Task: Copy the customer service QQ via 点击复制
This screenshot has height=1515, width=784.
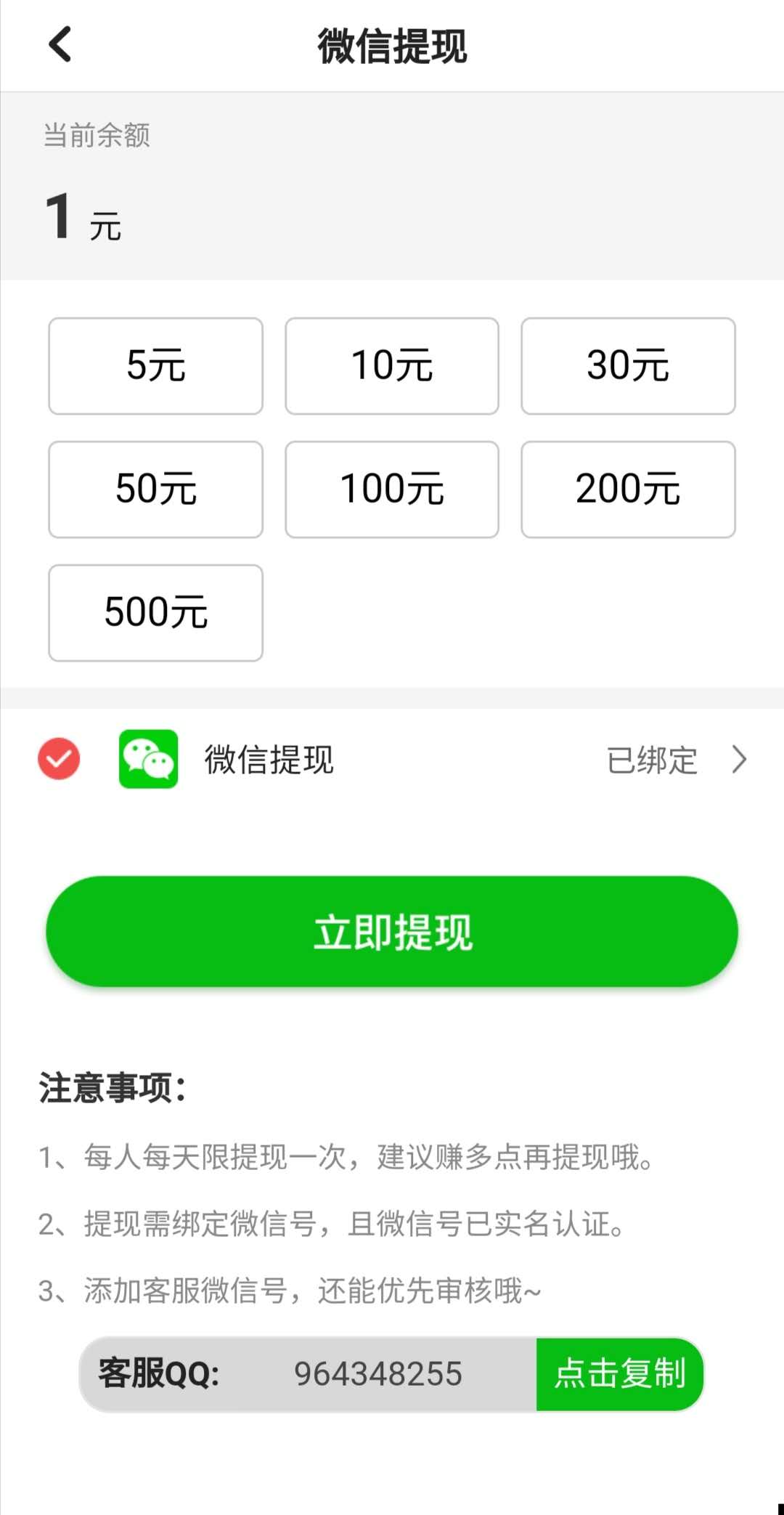Action: click(x=620, y=1374)
